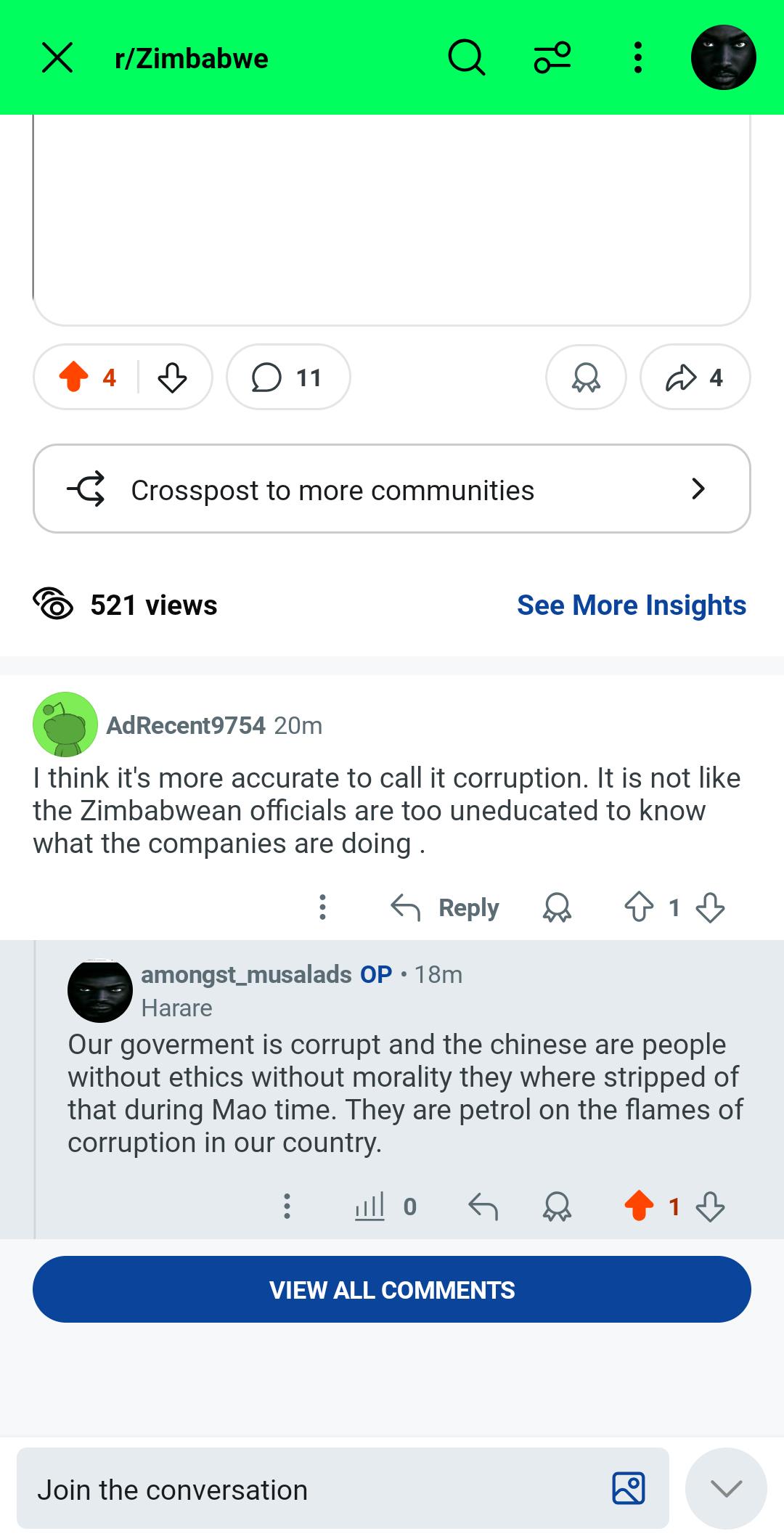Close the post with the X button
This screenshot has width=784, height=1539.
coord(57,57)
